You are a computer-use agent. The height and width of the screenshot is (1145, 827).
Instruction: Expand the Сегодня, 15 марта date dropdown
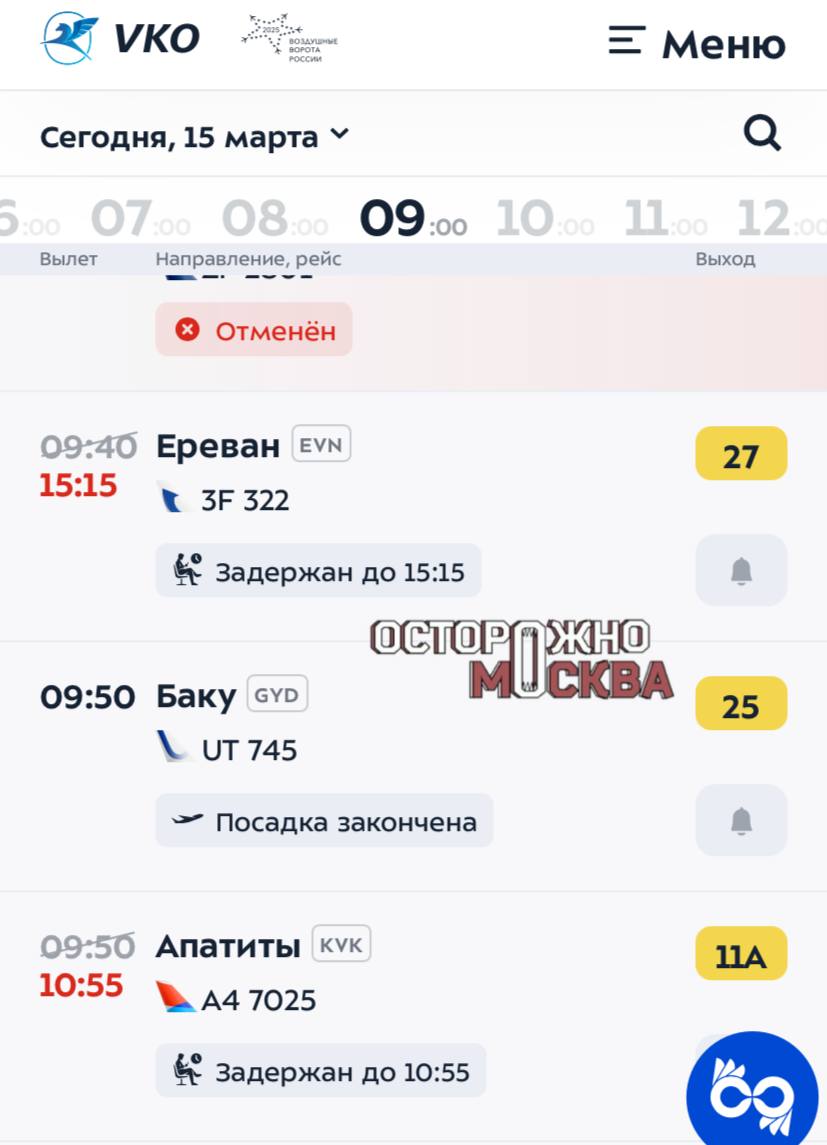point(195,136)
